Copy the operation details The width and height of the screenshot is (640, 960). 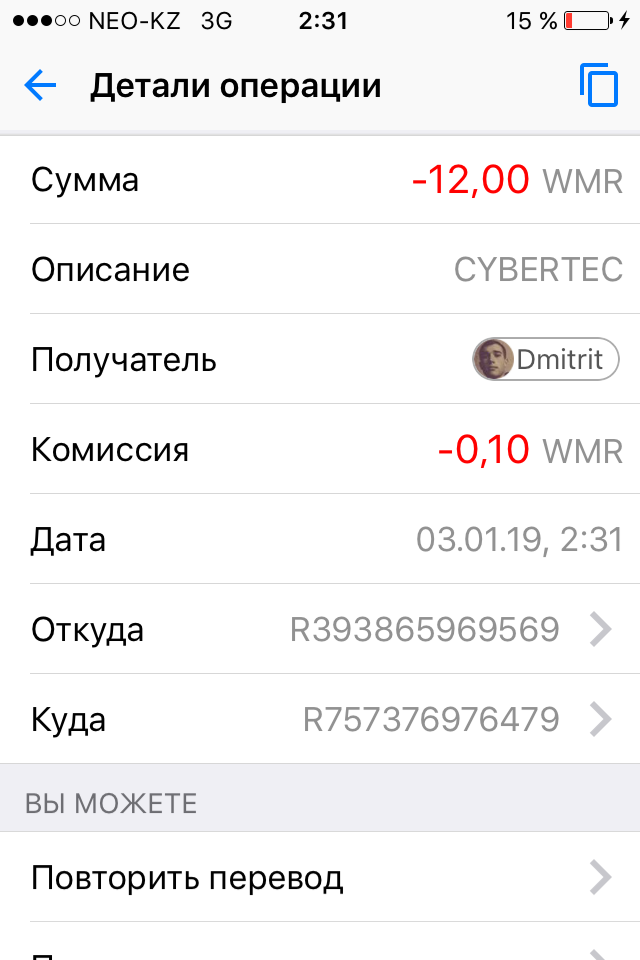(x=599, y=85)
